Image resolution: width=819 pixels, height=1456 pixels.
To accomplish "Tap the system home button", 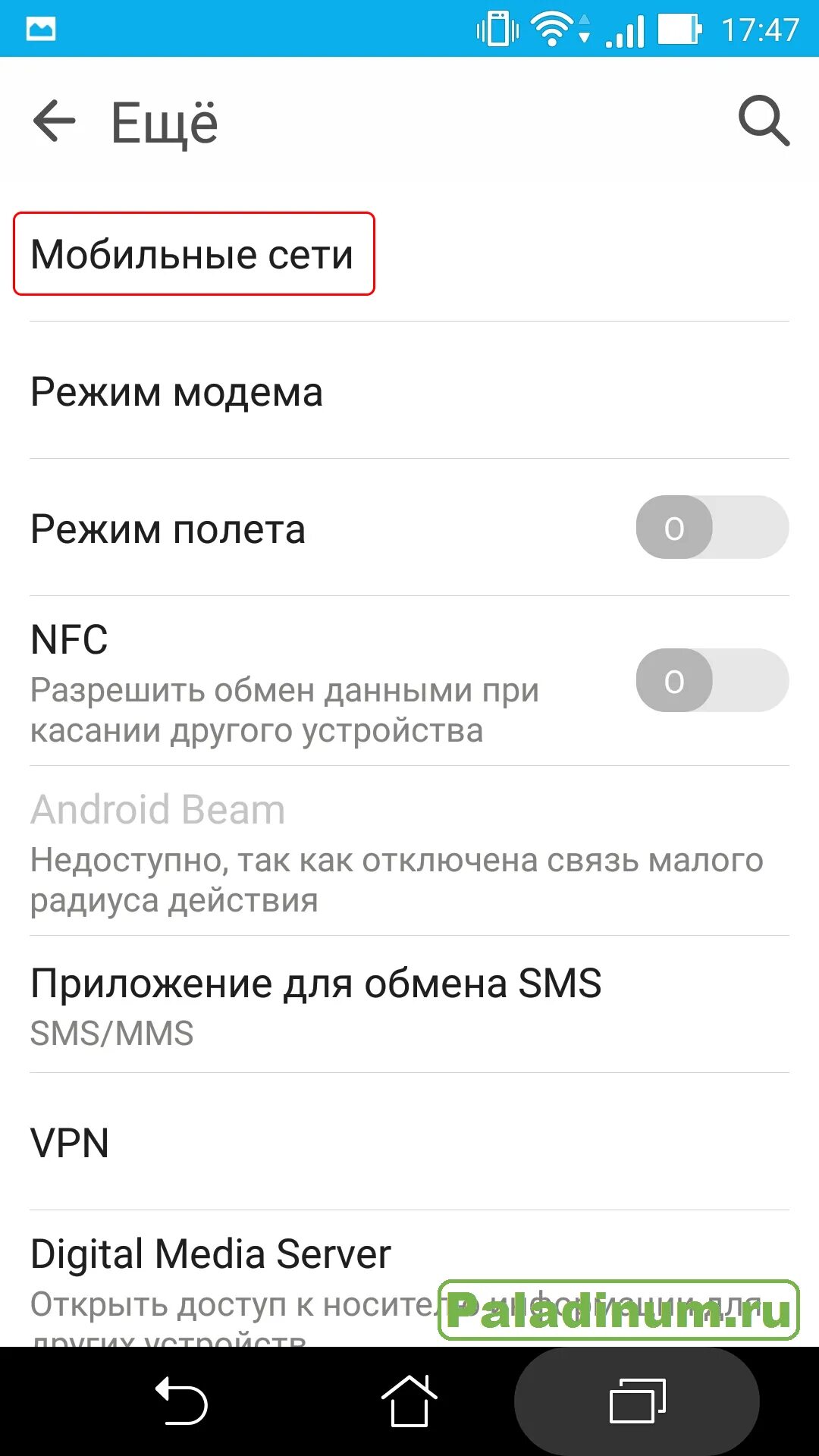I will point(409,1401).
